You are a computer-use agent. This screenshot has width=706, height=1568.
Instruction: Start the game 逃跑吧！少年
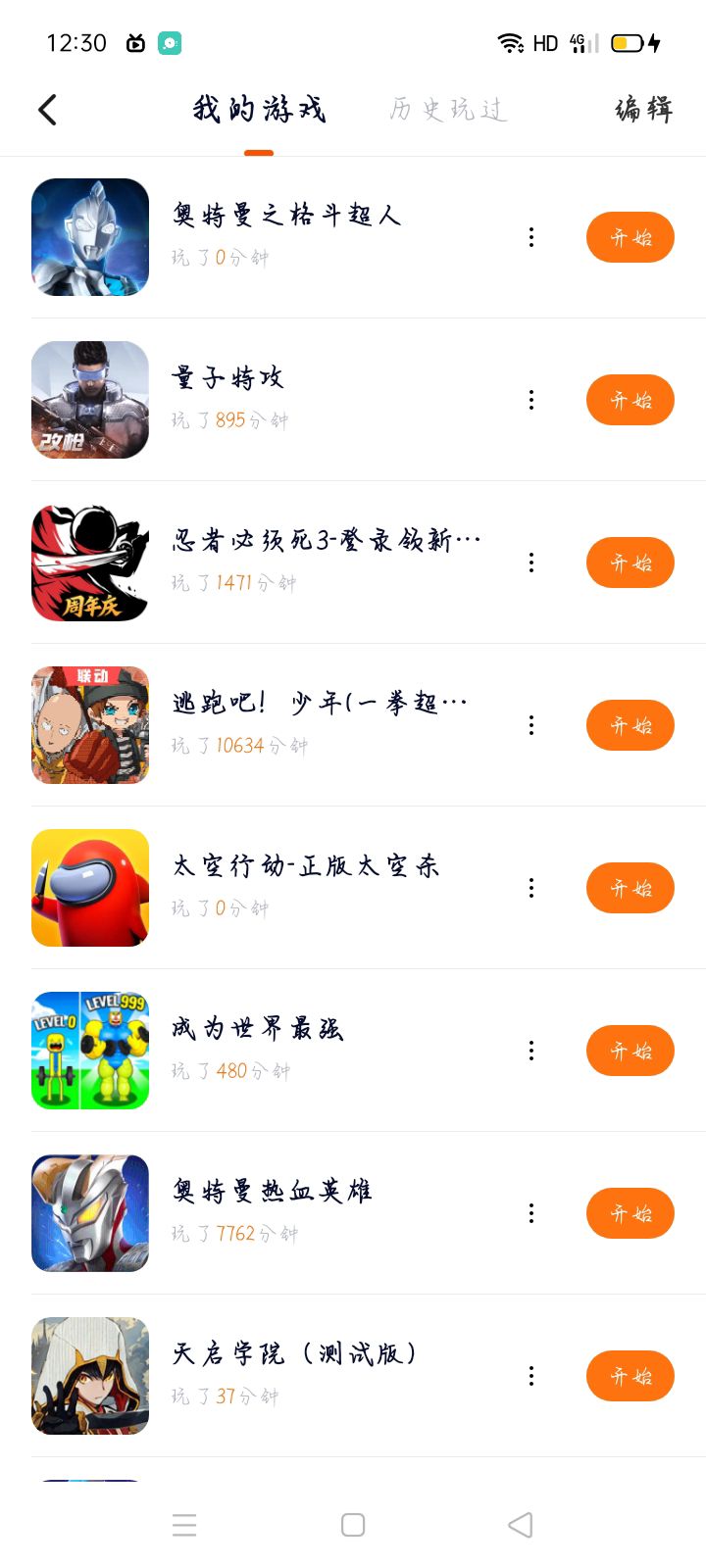(630, 725)
